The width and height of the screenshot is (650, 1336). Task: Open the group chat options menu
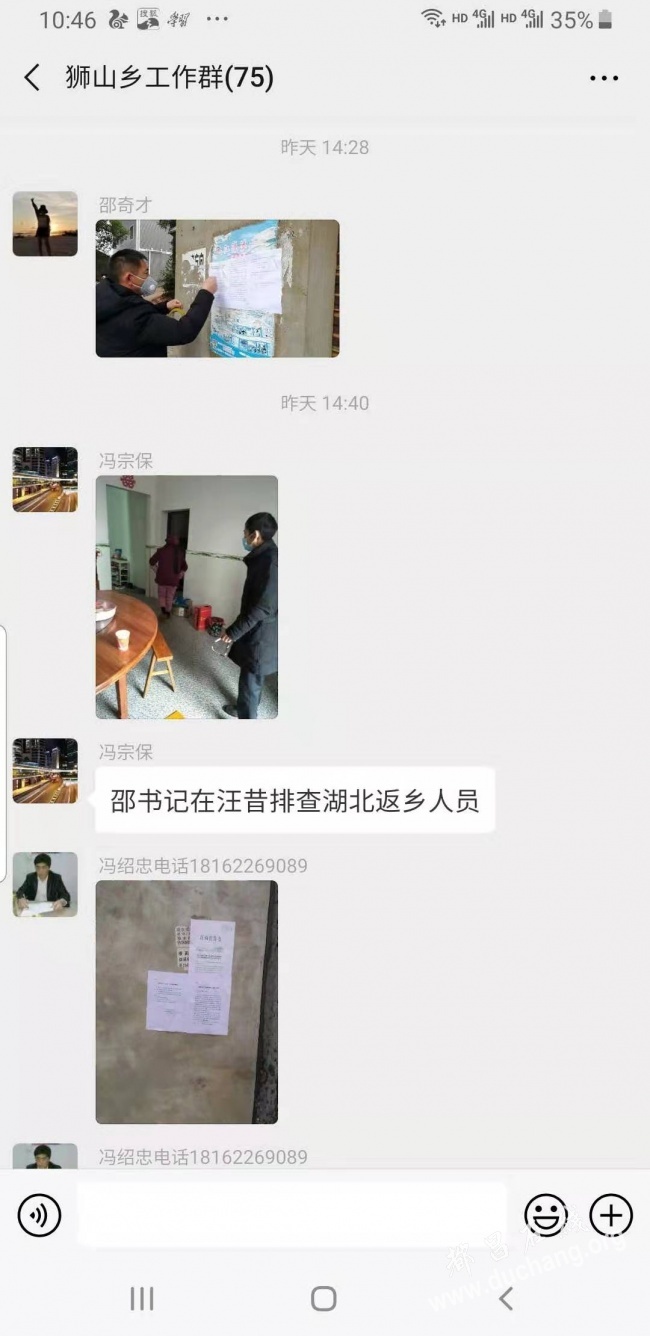[604, 78]
